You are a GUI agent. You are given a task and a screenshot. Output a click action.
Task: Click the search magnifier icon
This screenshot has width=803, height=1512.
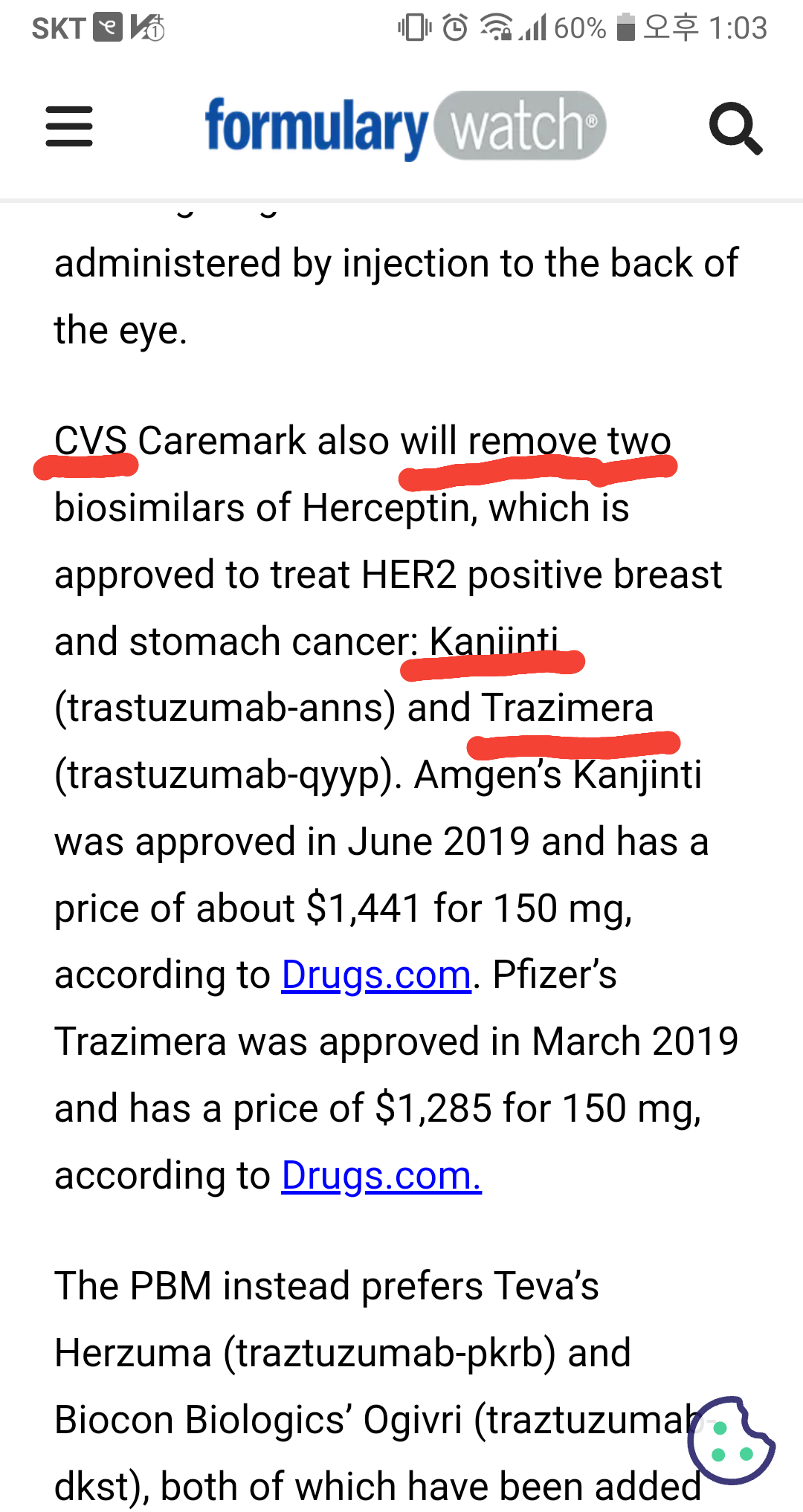(735, 126)
